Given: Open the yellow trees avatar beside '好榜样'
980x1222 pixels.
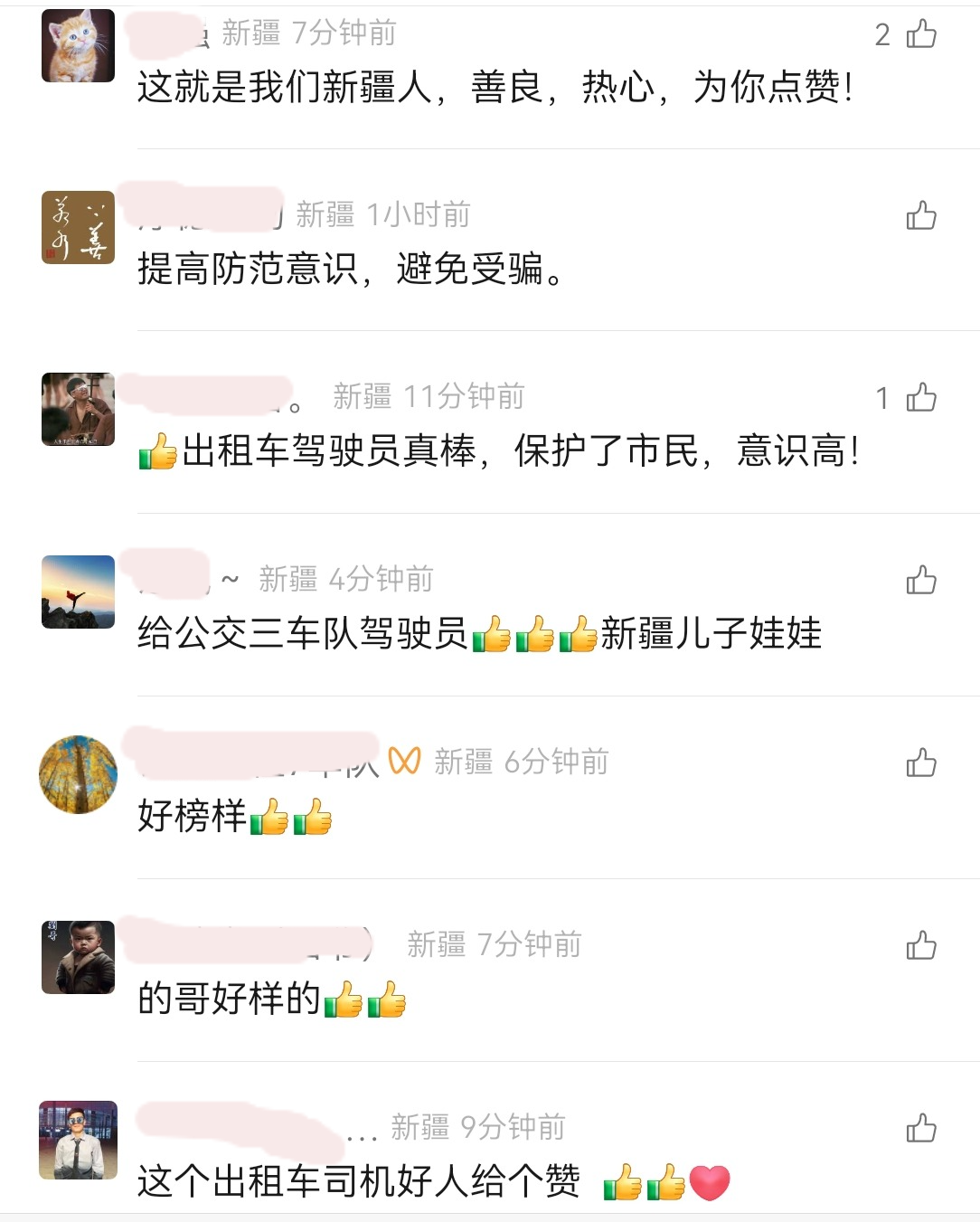Looking at the screenshot, I should pyautogui.click(x=79, y=775).
